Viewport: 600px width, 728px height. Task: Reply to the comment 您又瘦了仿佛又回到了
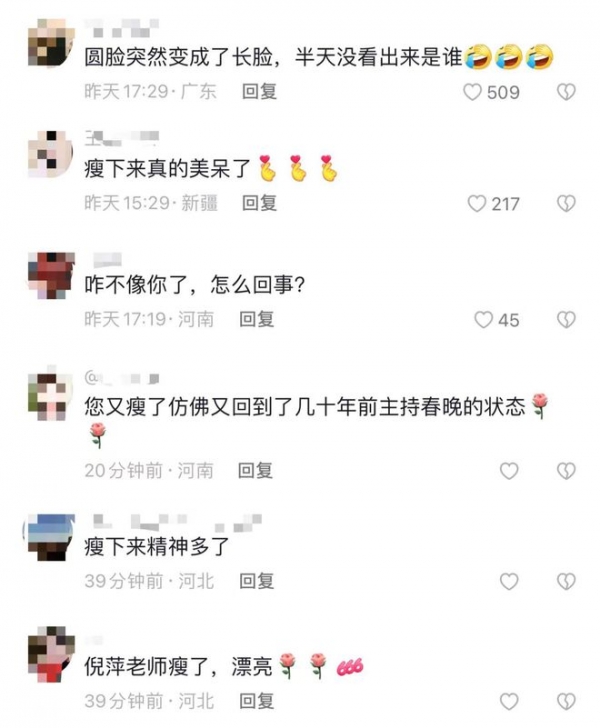257,470
